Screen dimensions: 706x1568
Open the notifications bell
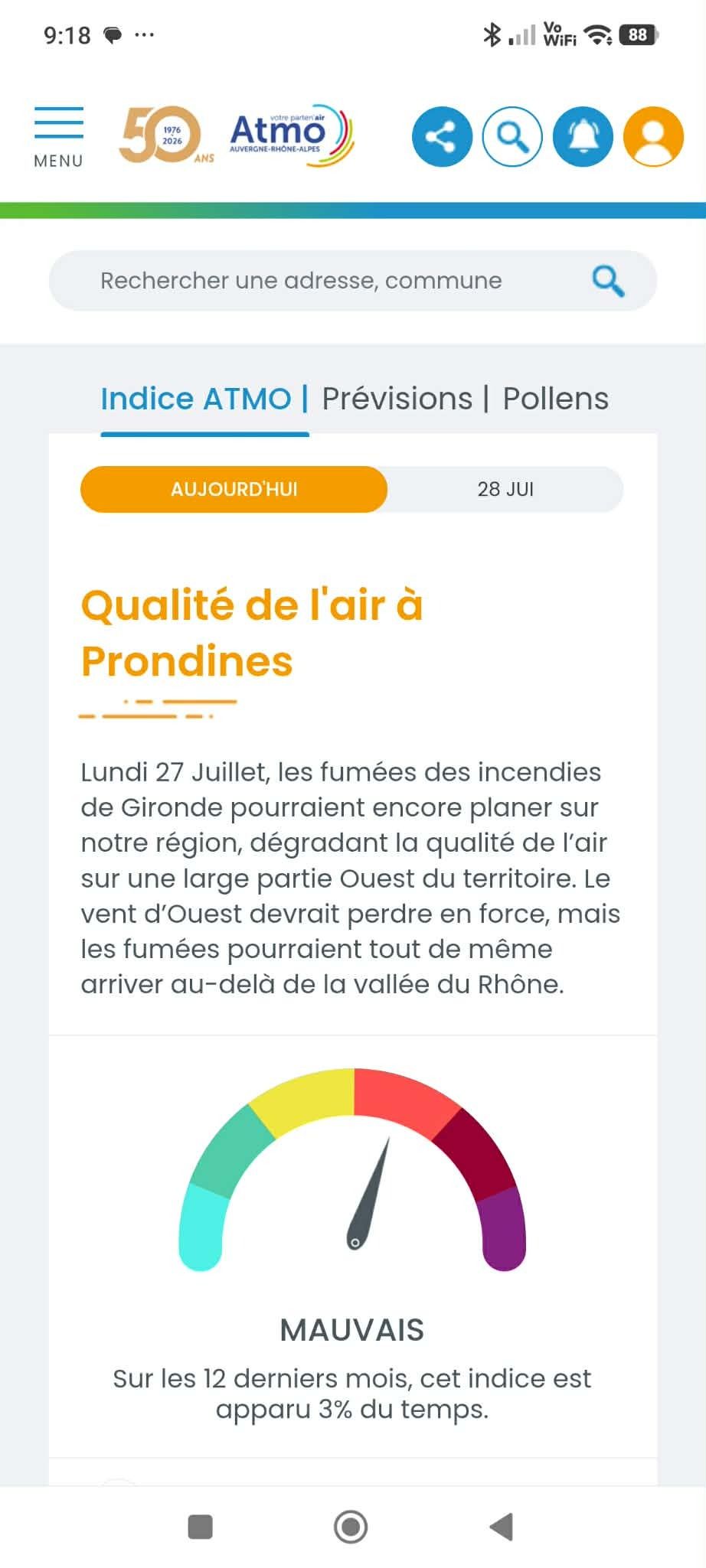point(583,137)
